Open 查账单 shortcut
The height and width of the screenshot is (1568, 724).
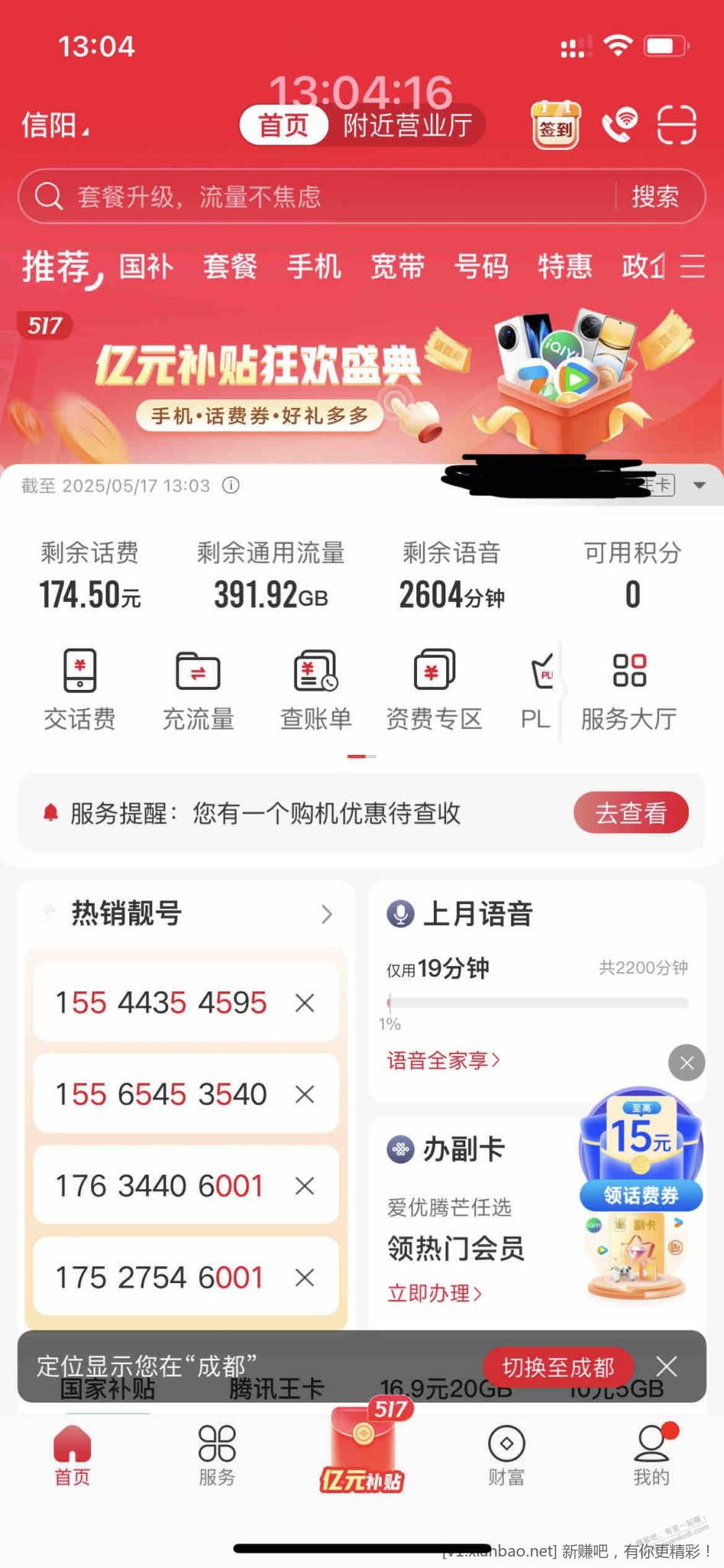315,689
